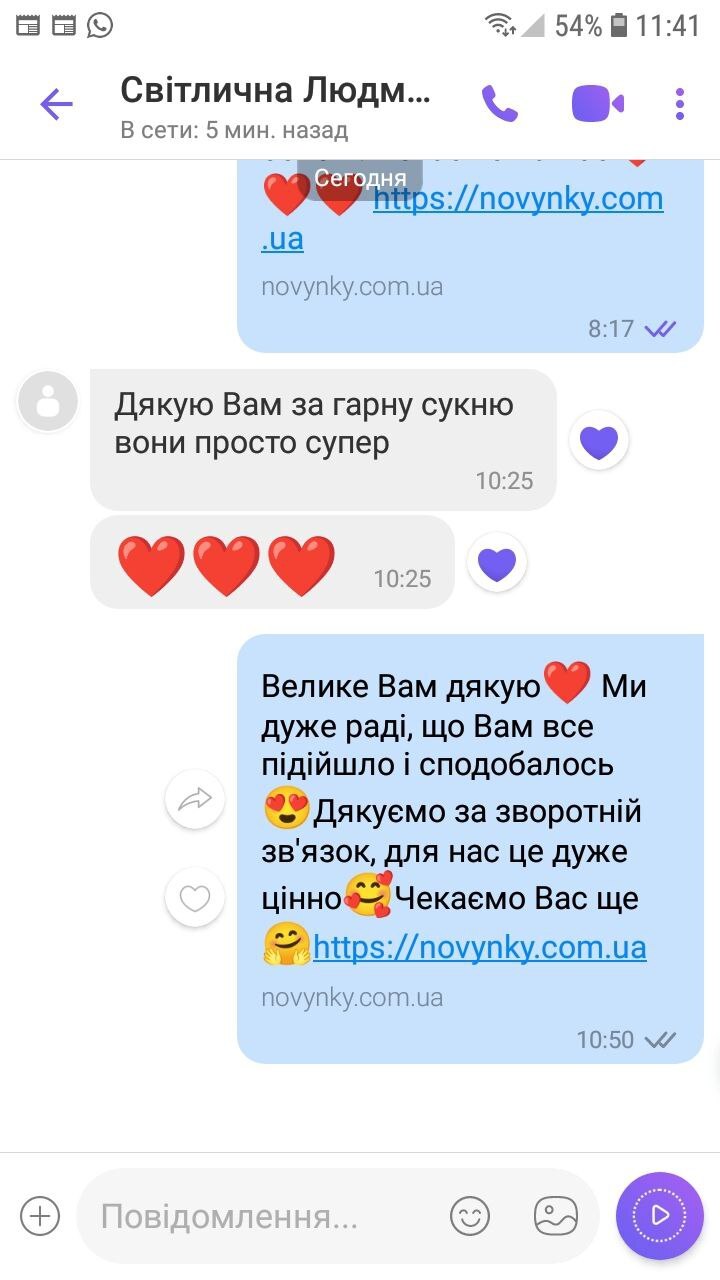Remove the like from the three-hearts message
Screen dimensions: 720x1280
pyautogui.click(x=497, y=563)
